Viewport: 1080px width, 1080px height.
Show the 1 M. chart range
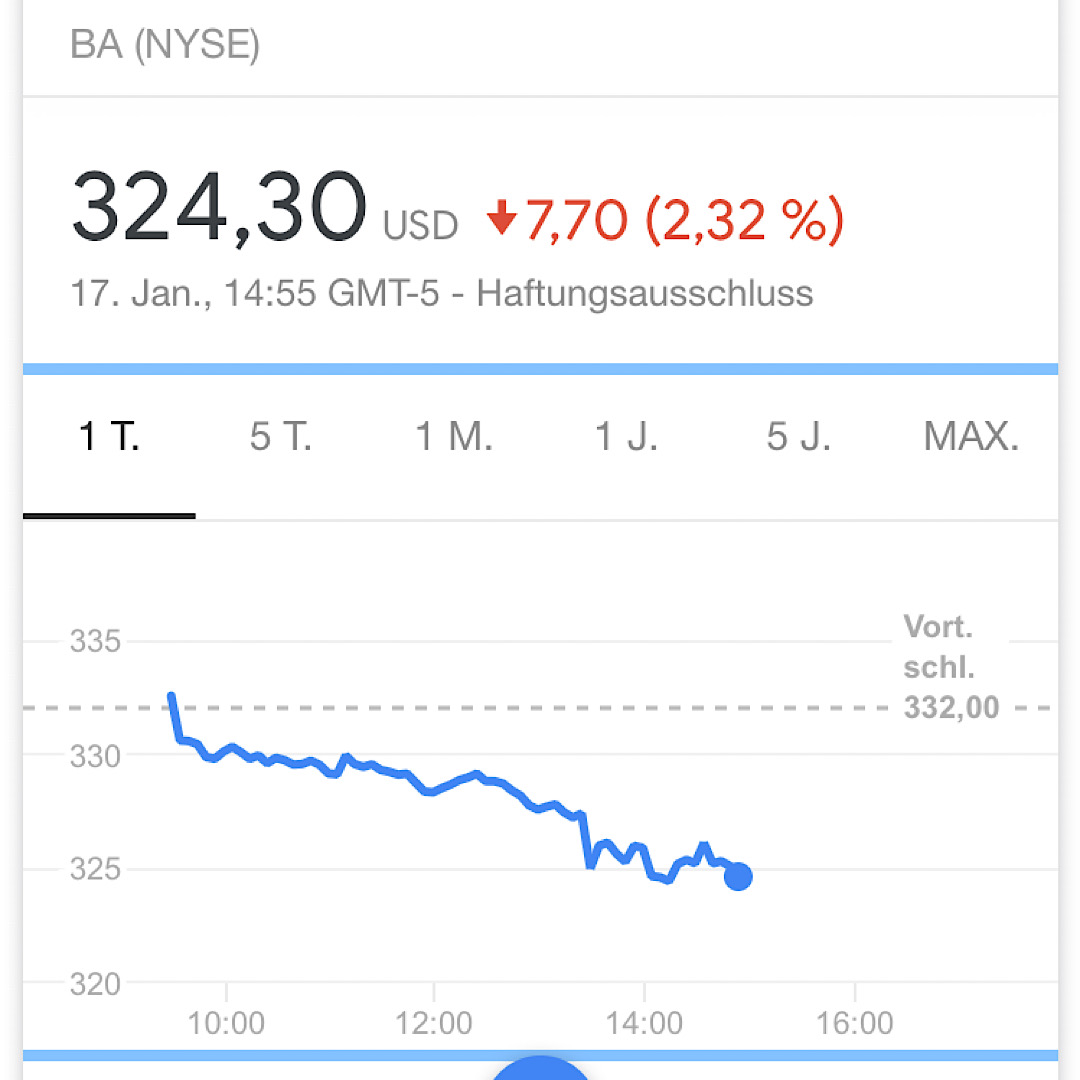point(454,438)
